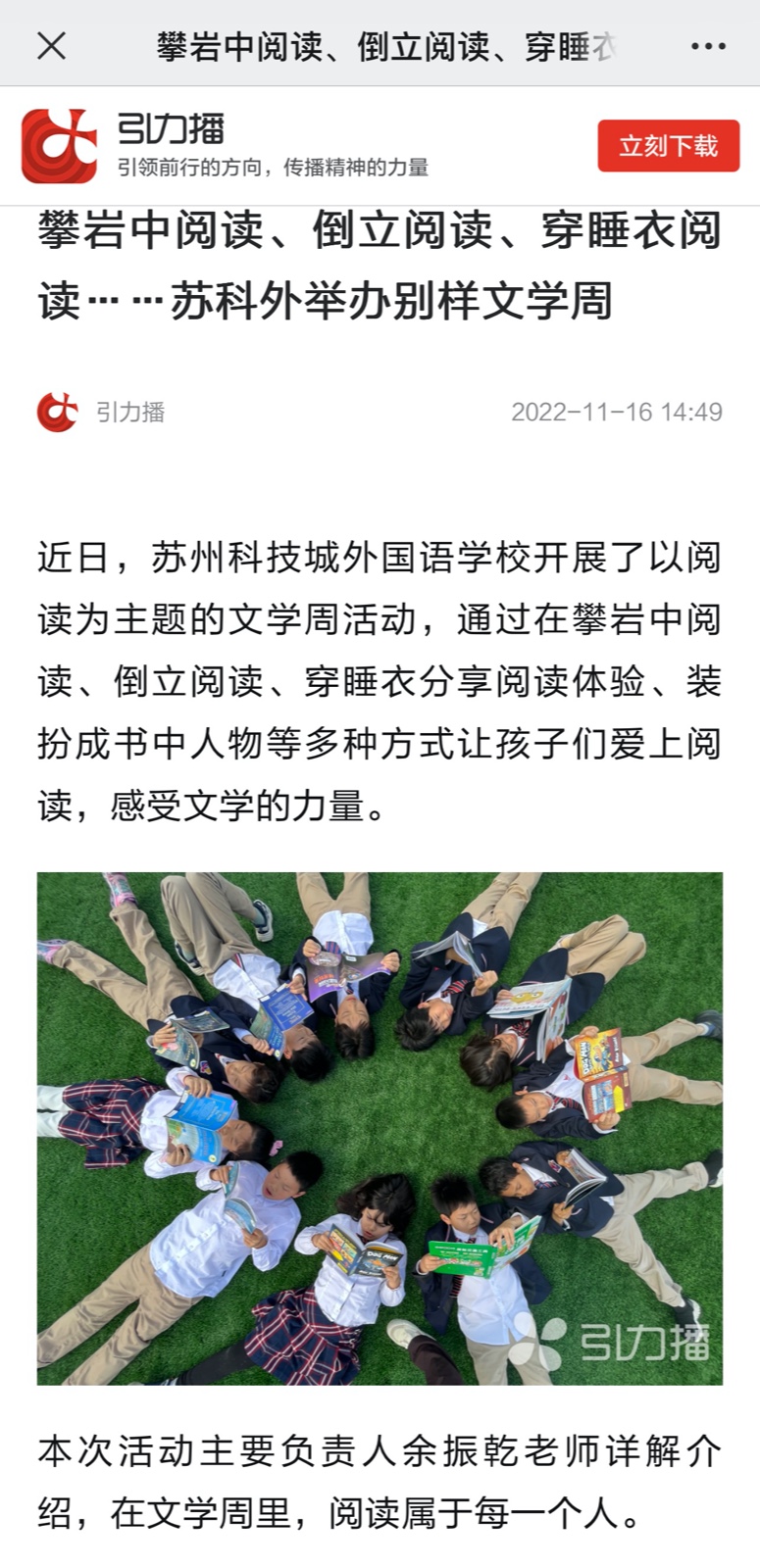View the students reading photo full screen

pos(380,1128)
